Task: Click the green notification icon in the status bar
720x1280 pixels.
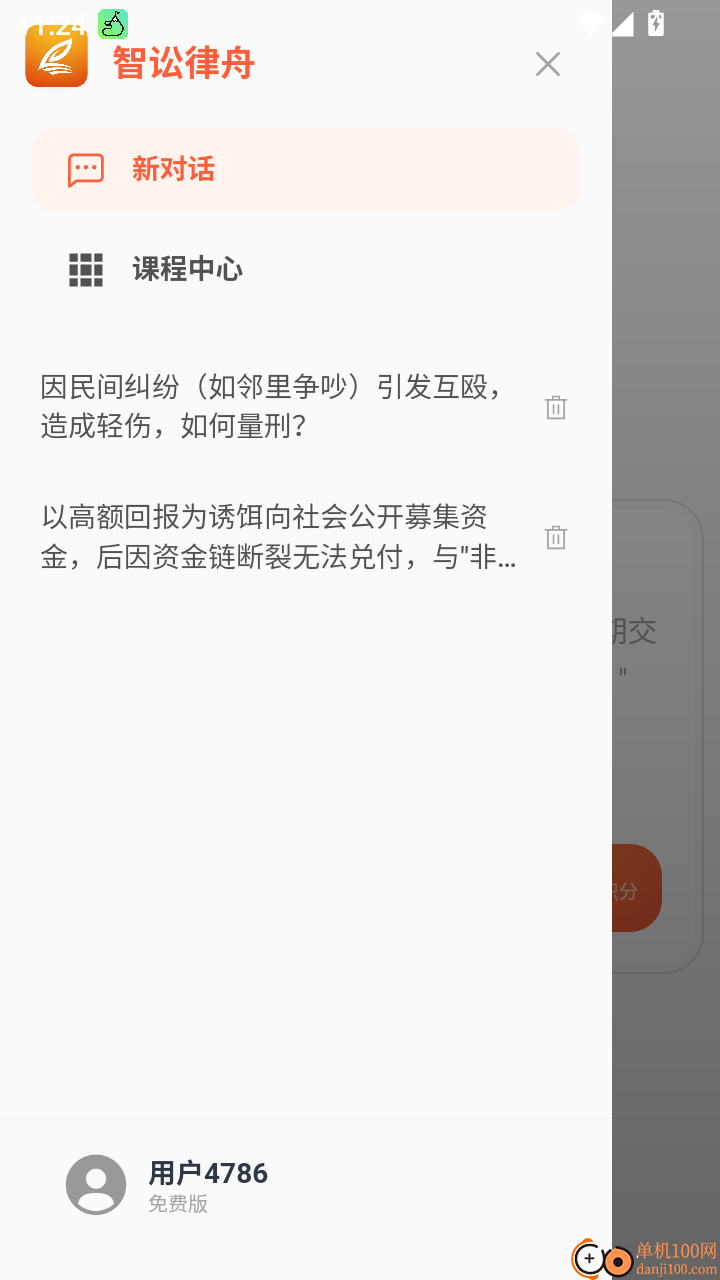Action: click(x=112, y=24)
